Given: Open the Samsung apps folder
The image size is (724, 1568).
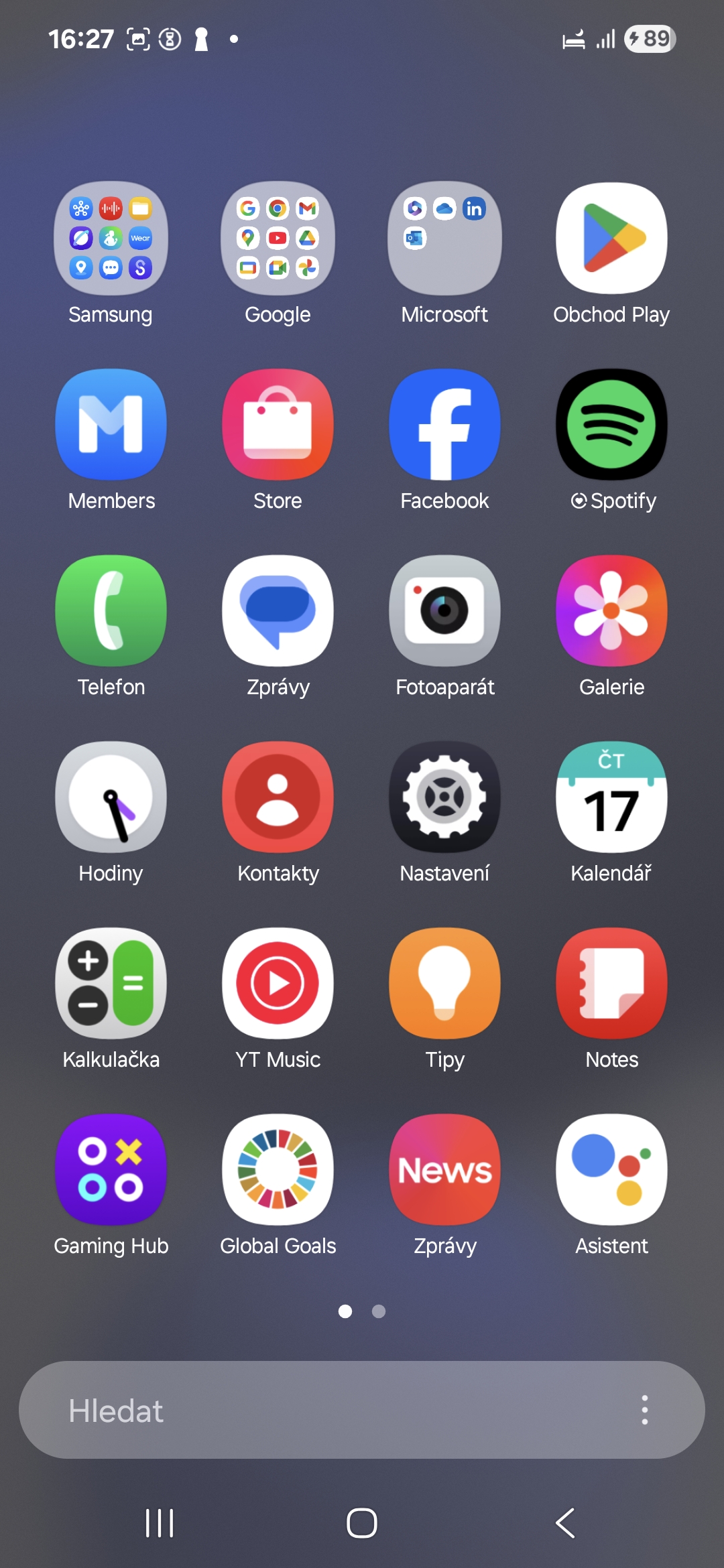Looking at the screenshot, I should [x=111, y=239].
